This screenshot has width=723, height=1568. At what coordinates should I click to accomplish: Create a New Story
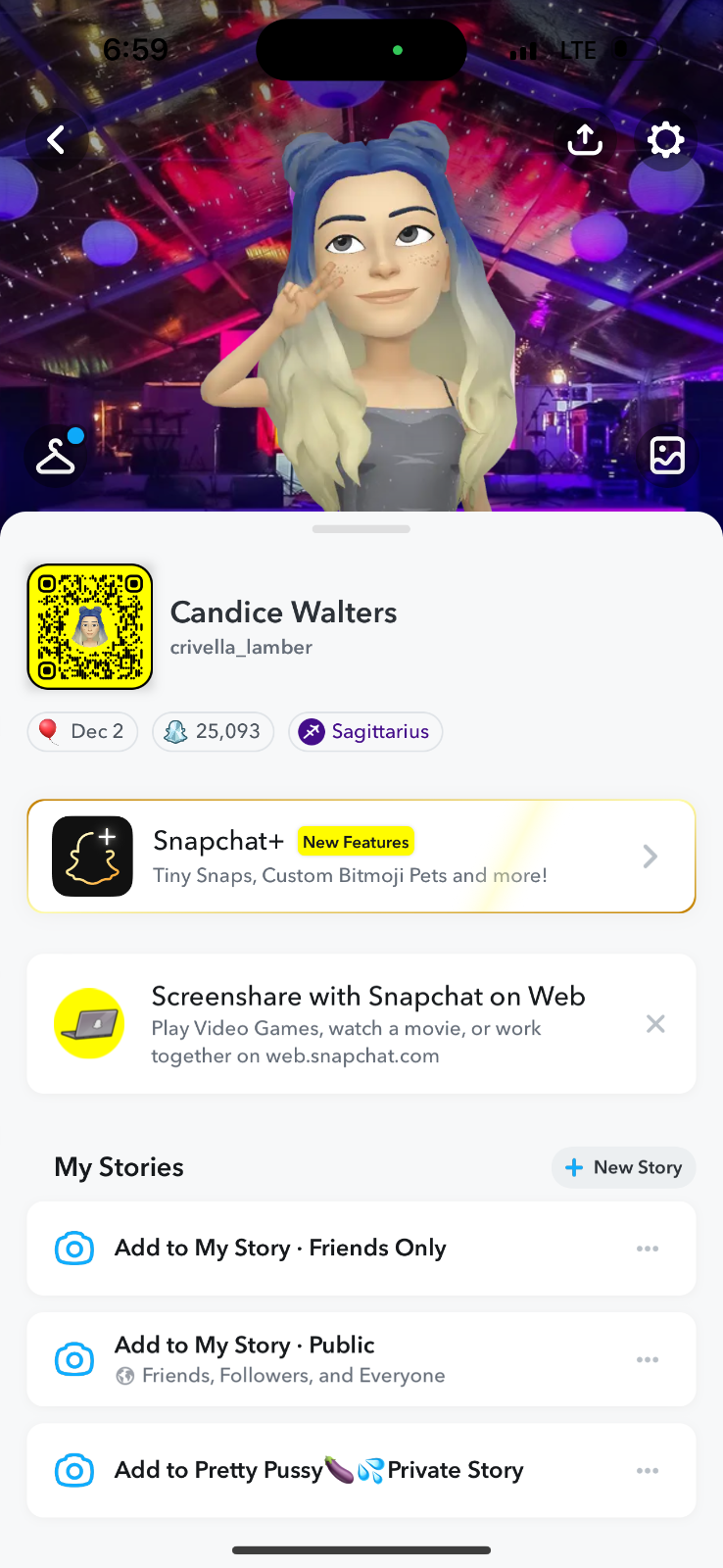pyautogui.click(x=623, y=1167)
